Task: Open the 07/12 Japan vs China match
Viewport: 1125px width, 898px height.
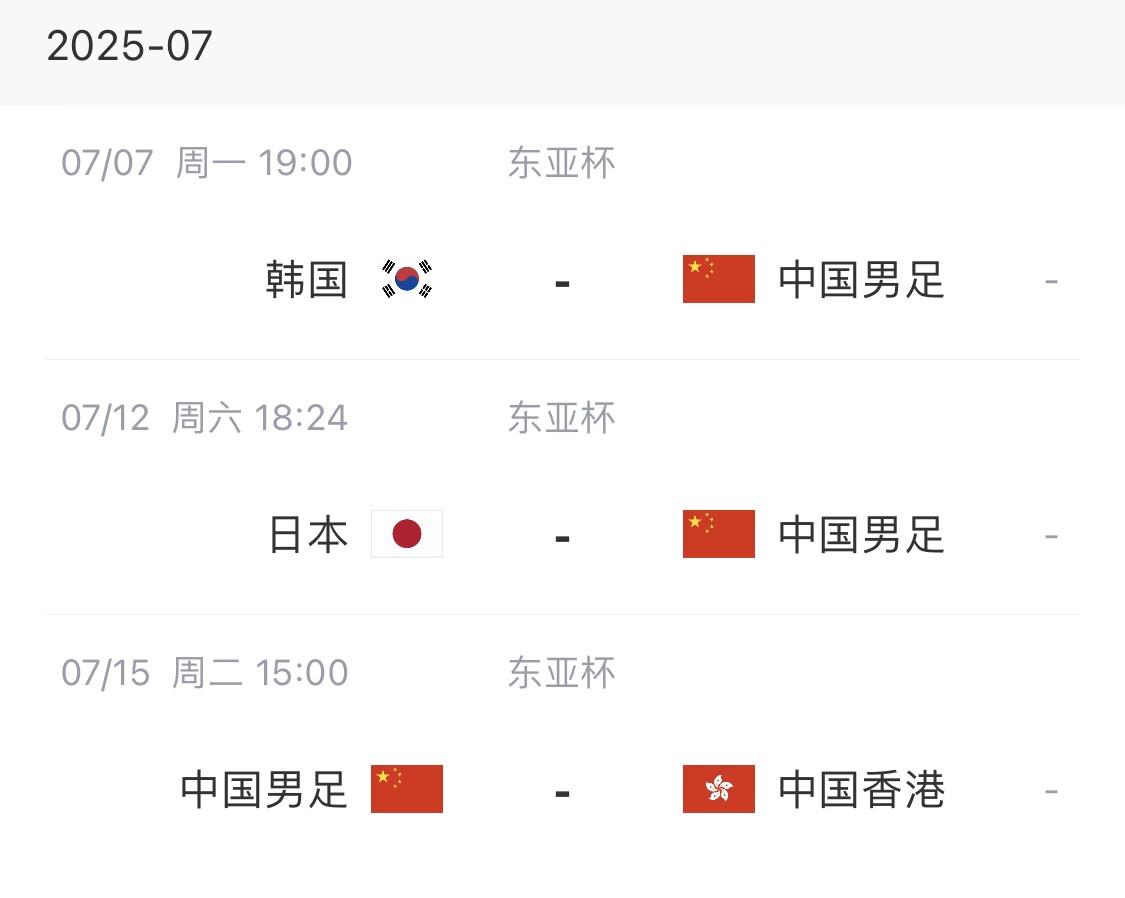Action: [562, 535]
